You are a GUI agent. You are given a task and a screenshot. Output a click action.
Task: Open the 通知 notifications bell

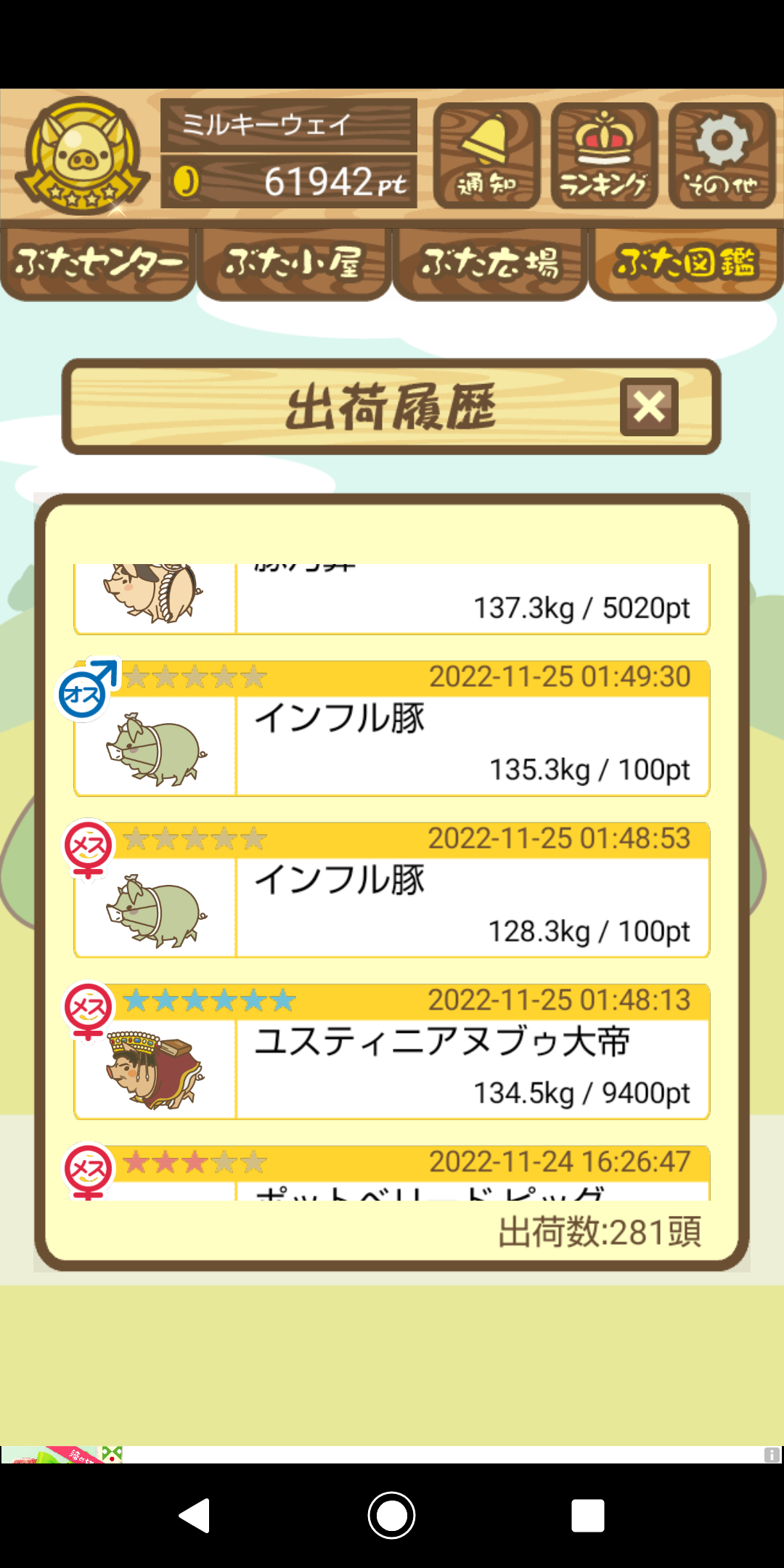click(486, 155)
